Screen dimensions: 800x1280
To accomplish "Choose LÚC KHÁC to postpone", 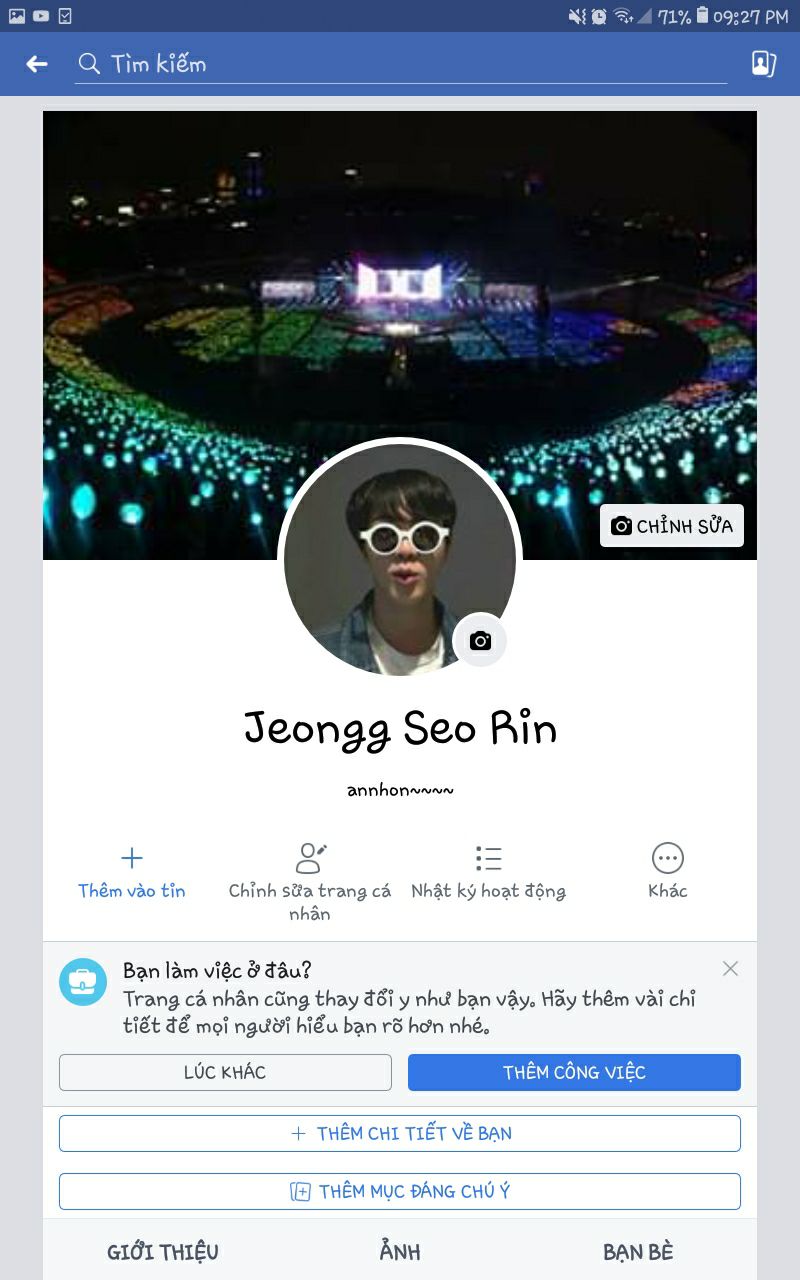I will pos(225,1072).
